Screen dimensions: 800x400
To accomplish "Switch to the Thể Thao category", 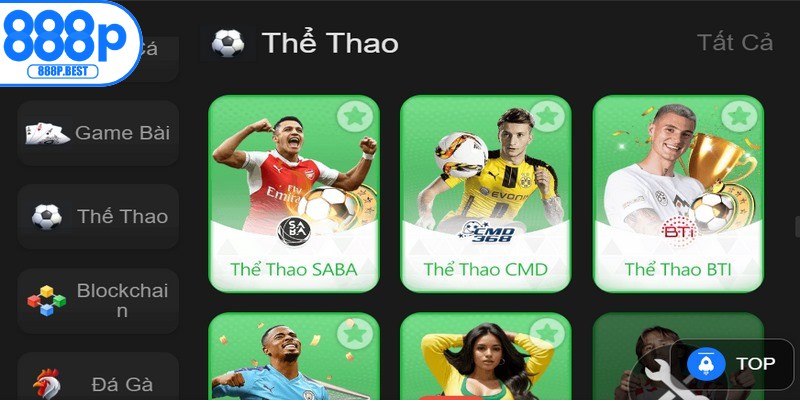I will (x=100, y=216).
